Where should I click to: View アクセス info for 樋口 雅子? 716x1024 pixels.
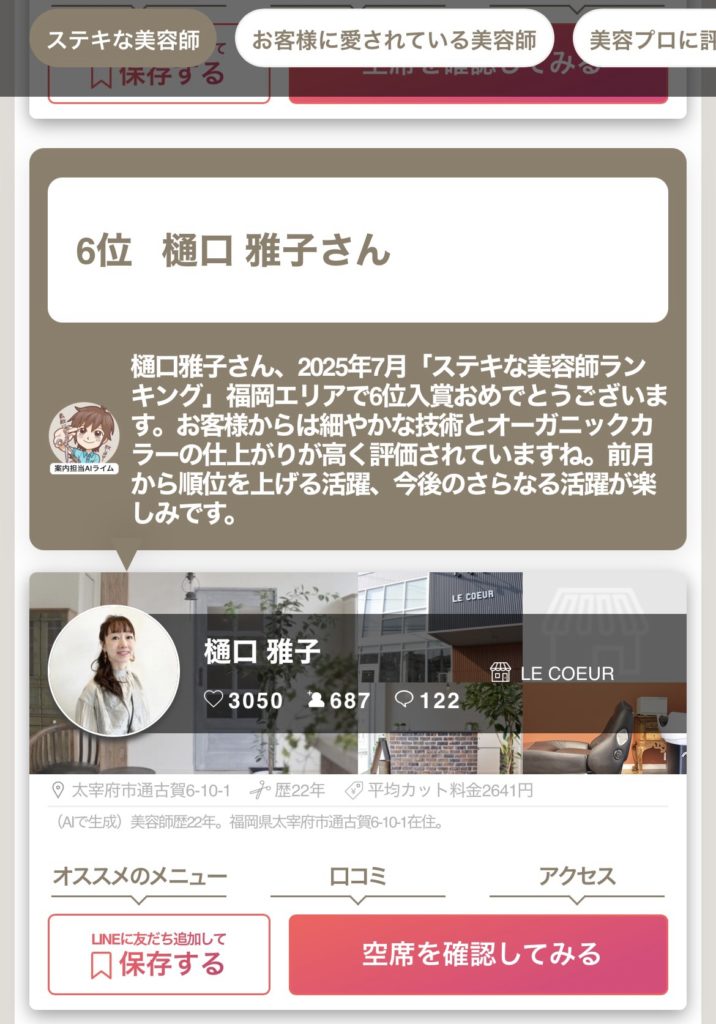tap(577, 878)
